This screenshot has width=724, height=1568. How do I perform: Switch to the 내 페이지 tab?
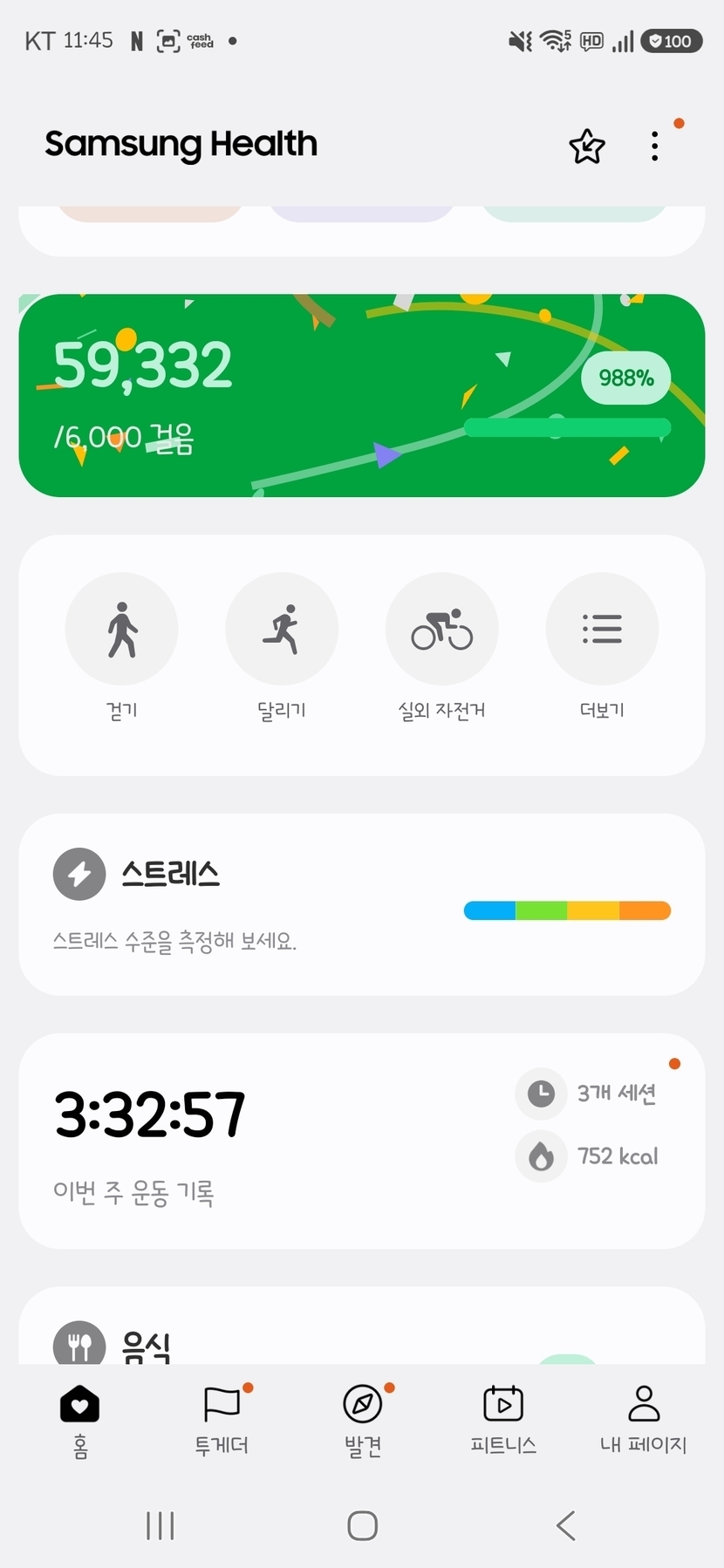point(644,1421)
